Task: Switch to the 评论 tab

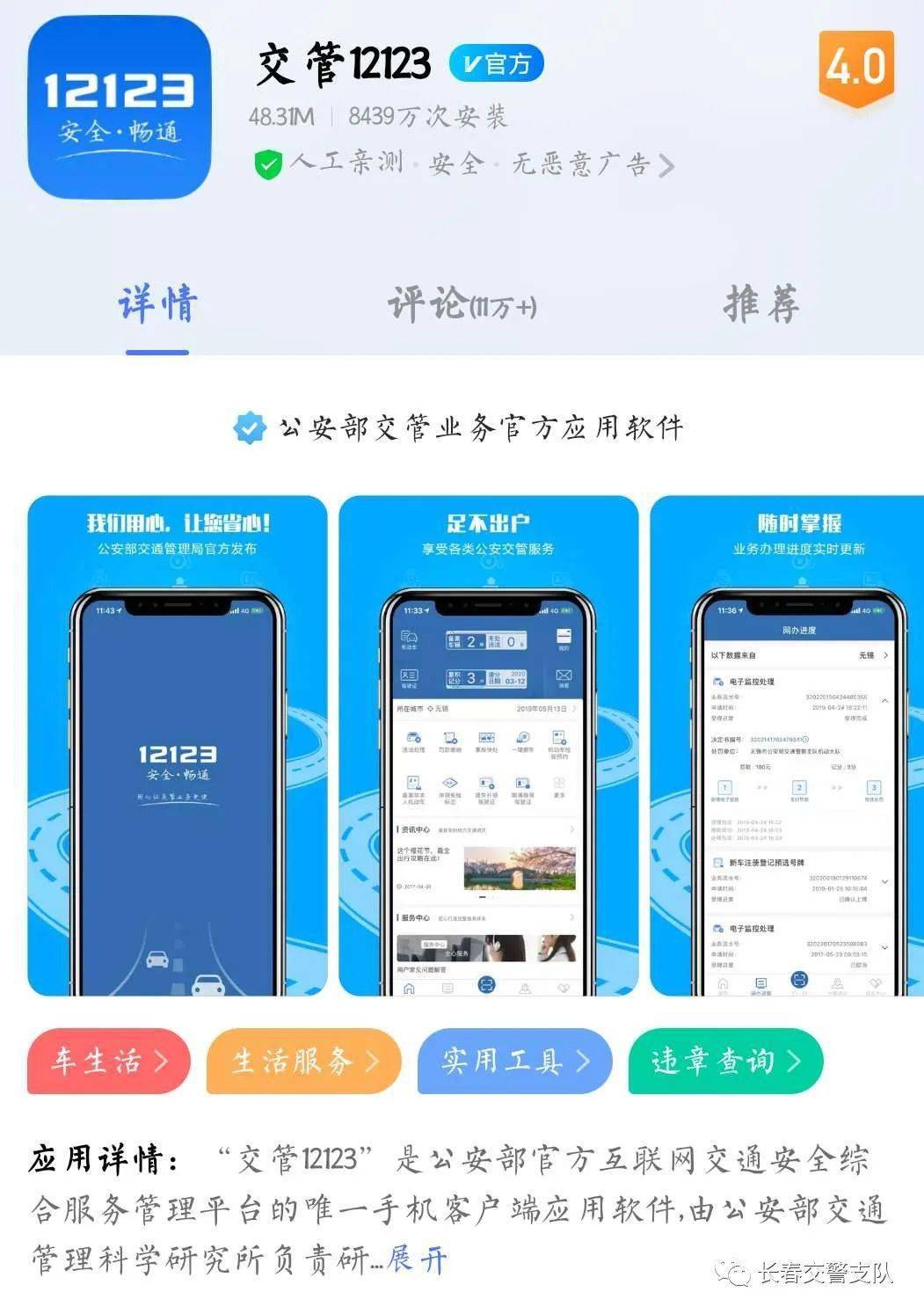Action: pyautogui.click(x=462, y=305)
